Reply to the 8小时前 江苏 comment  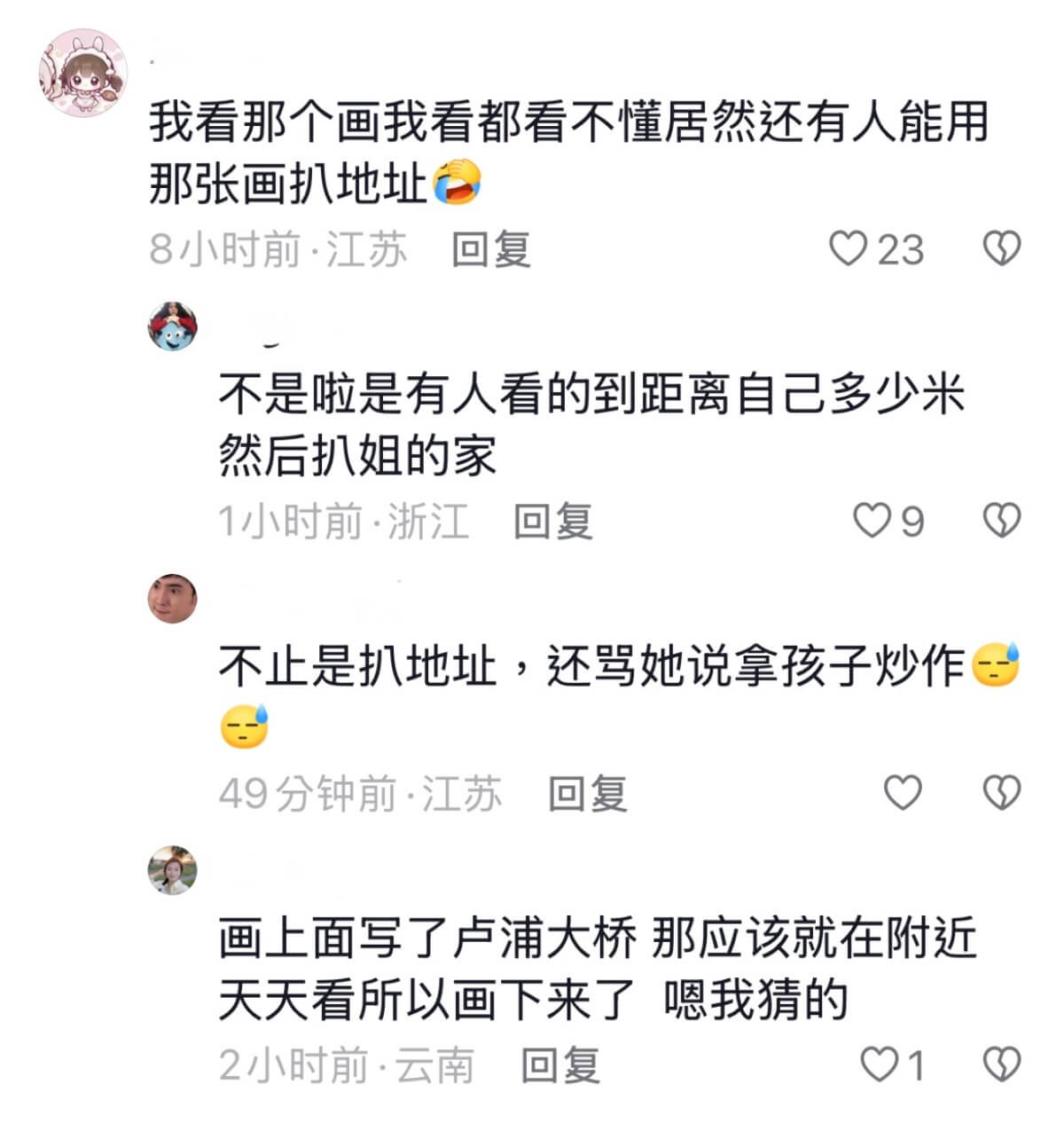point(490,249)
